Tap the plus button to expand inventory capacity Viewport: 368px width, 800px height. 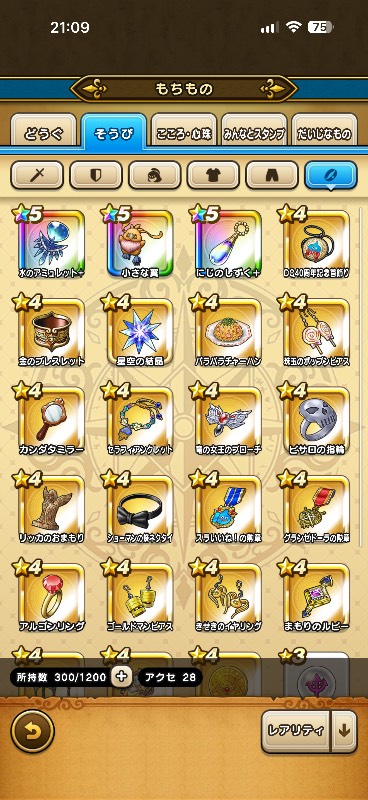[x=121, y=677]
